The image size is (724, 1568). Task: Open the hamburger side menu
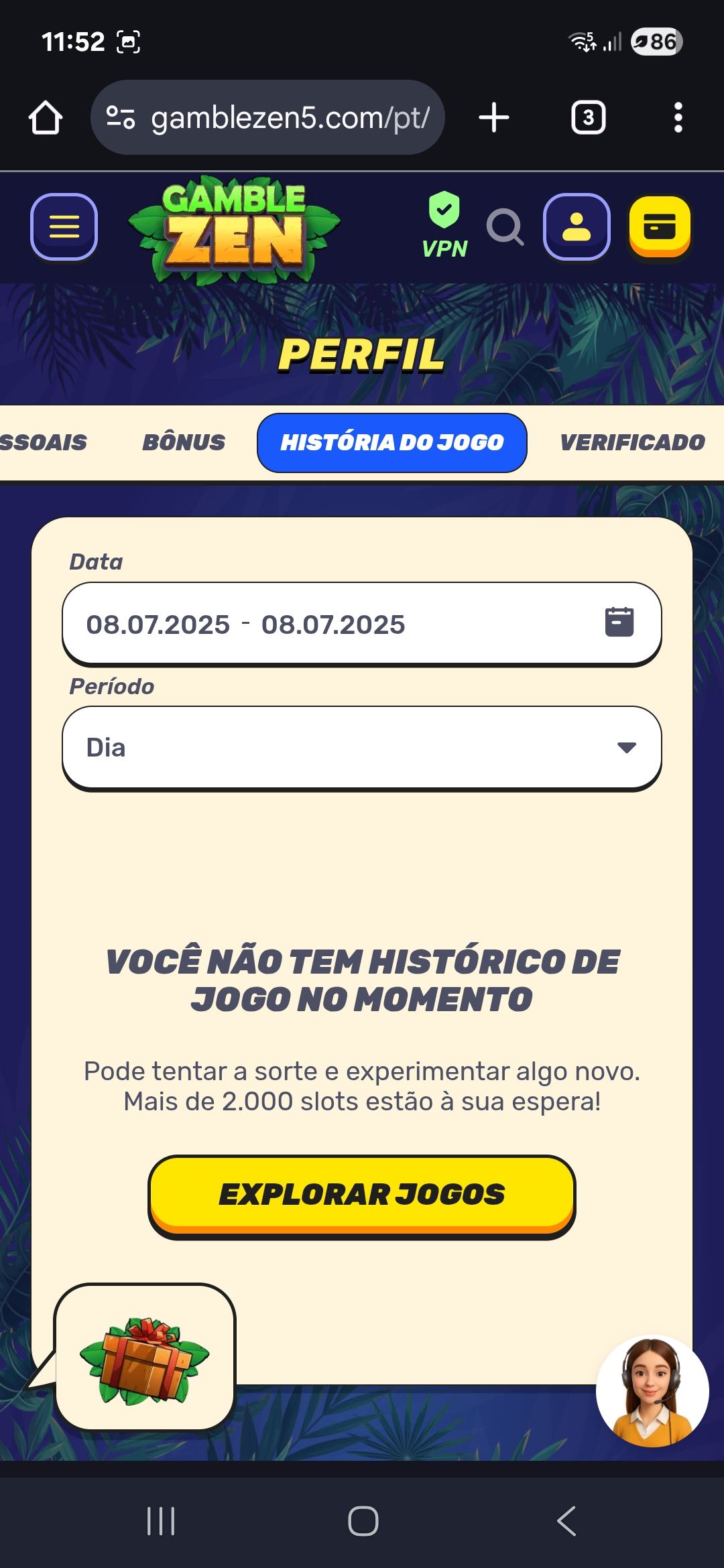[64, 226]
